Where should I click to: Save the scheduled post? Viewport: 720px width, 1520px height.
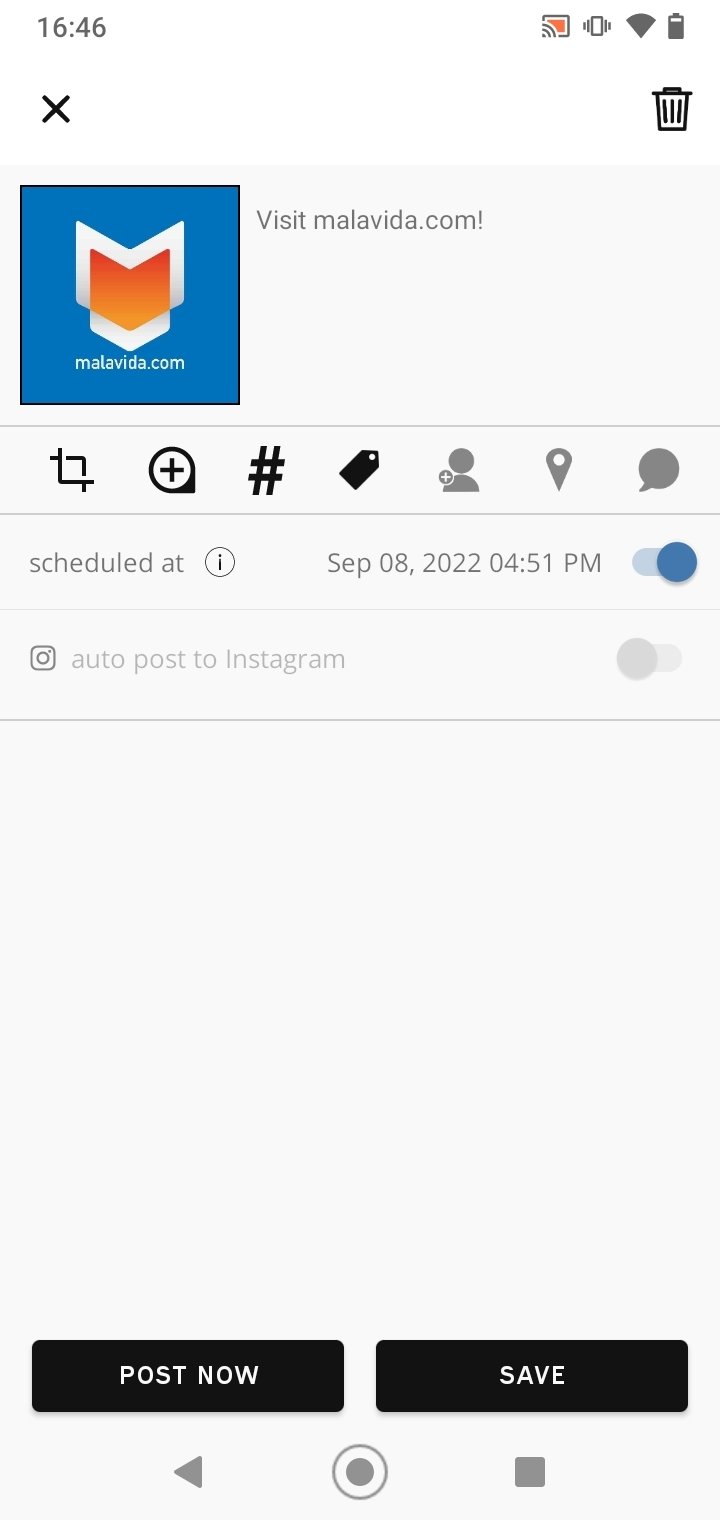(x=532, y=1375)
